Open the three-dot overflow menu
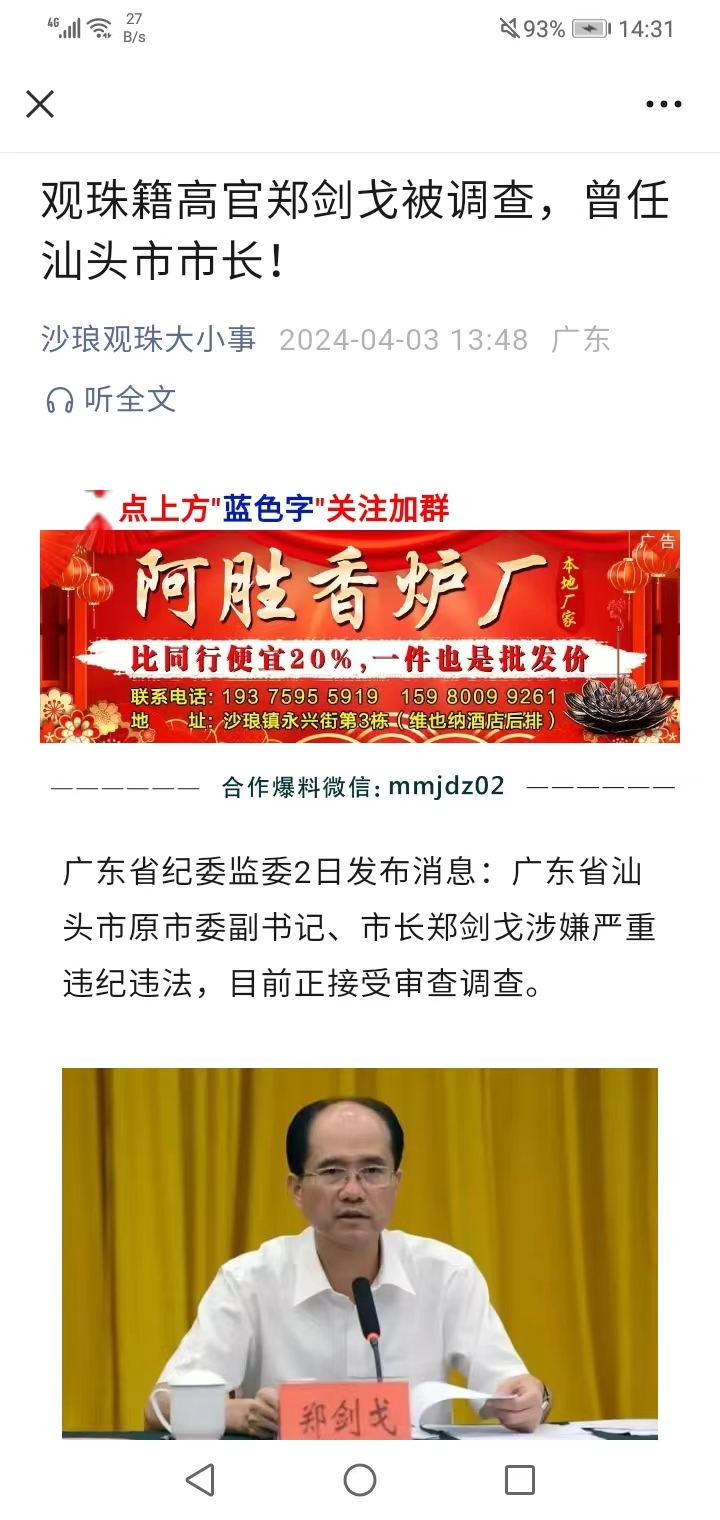720x1520 pixels. pos(663,104)
